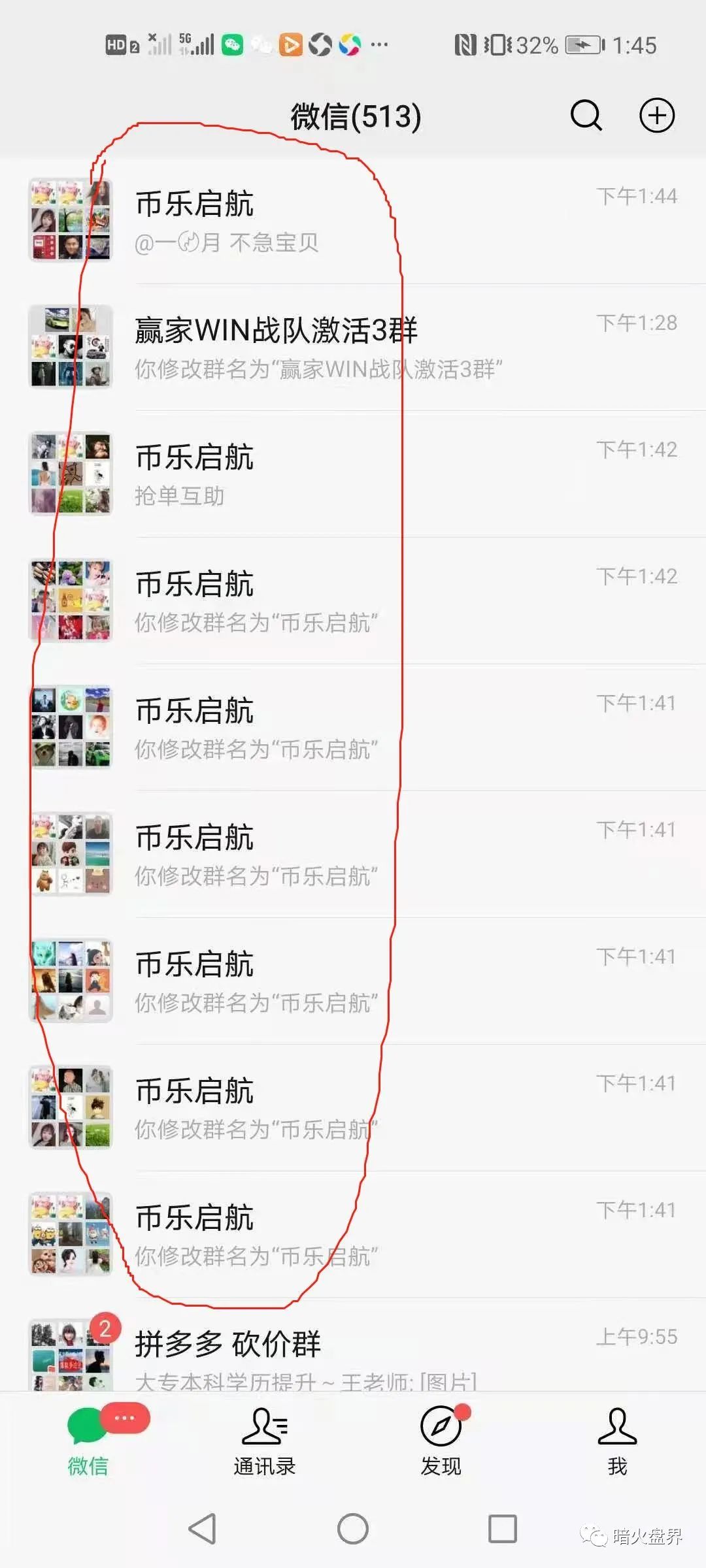Switch to the 我 tab
Viewport: 706px width, 1568px height.
point(617,1441)
